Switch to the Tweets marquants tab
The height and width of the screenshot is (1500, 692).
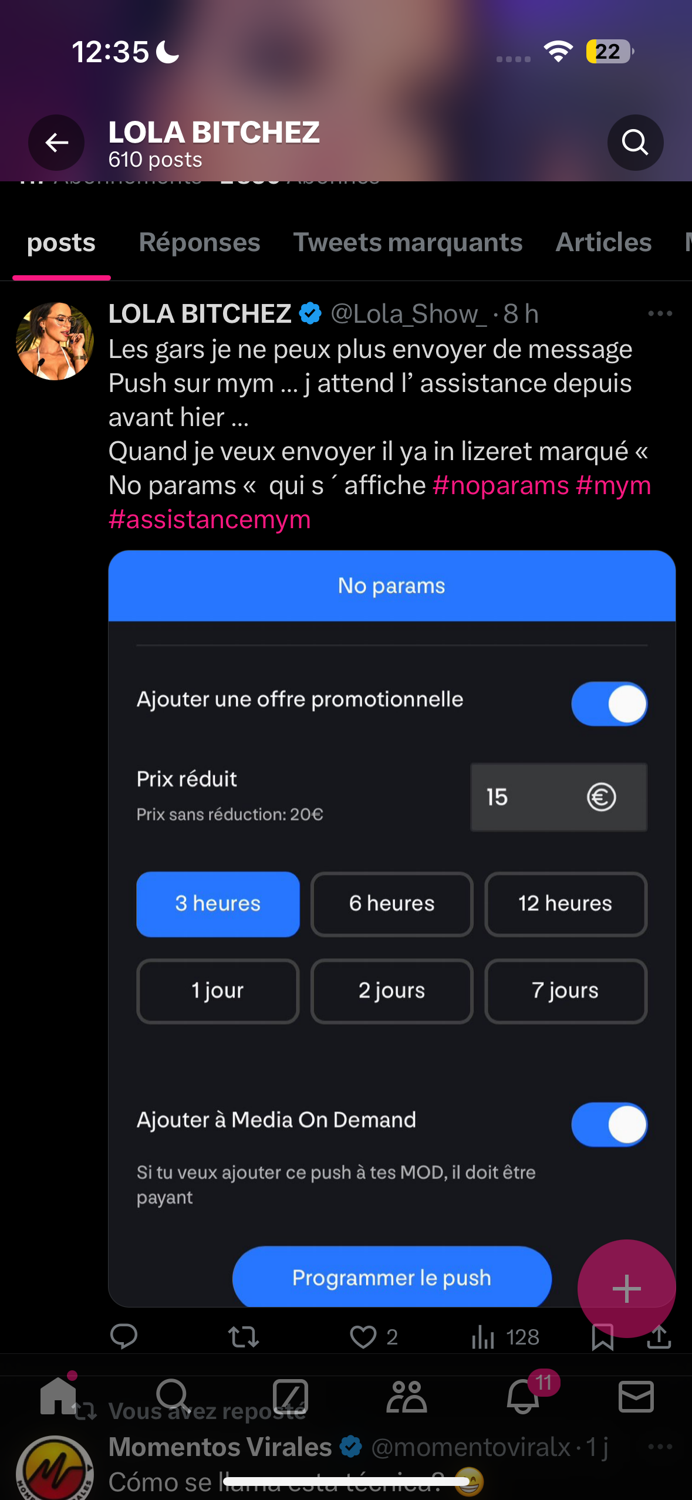(407, 243)
